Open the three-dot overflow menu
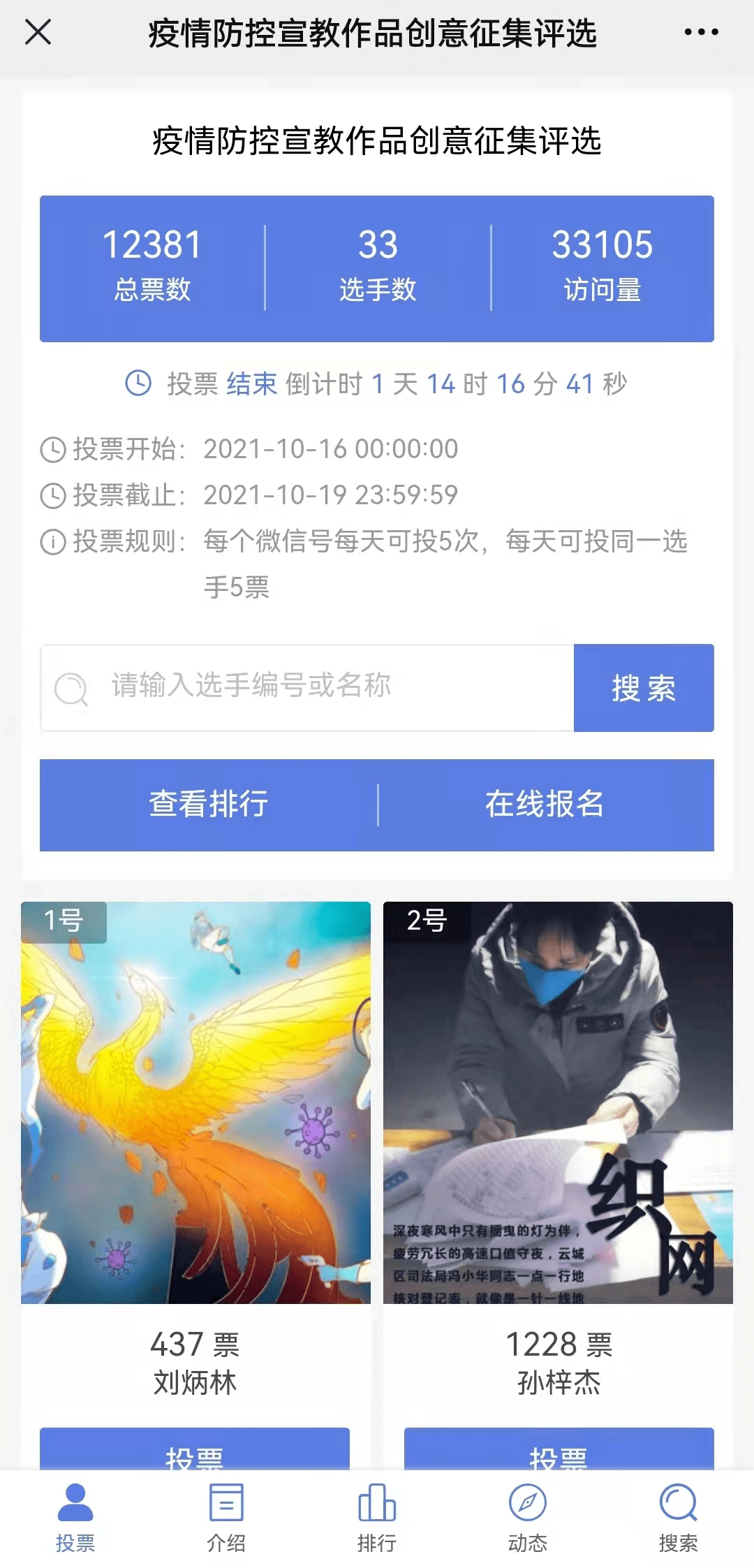 point(701,32)
